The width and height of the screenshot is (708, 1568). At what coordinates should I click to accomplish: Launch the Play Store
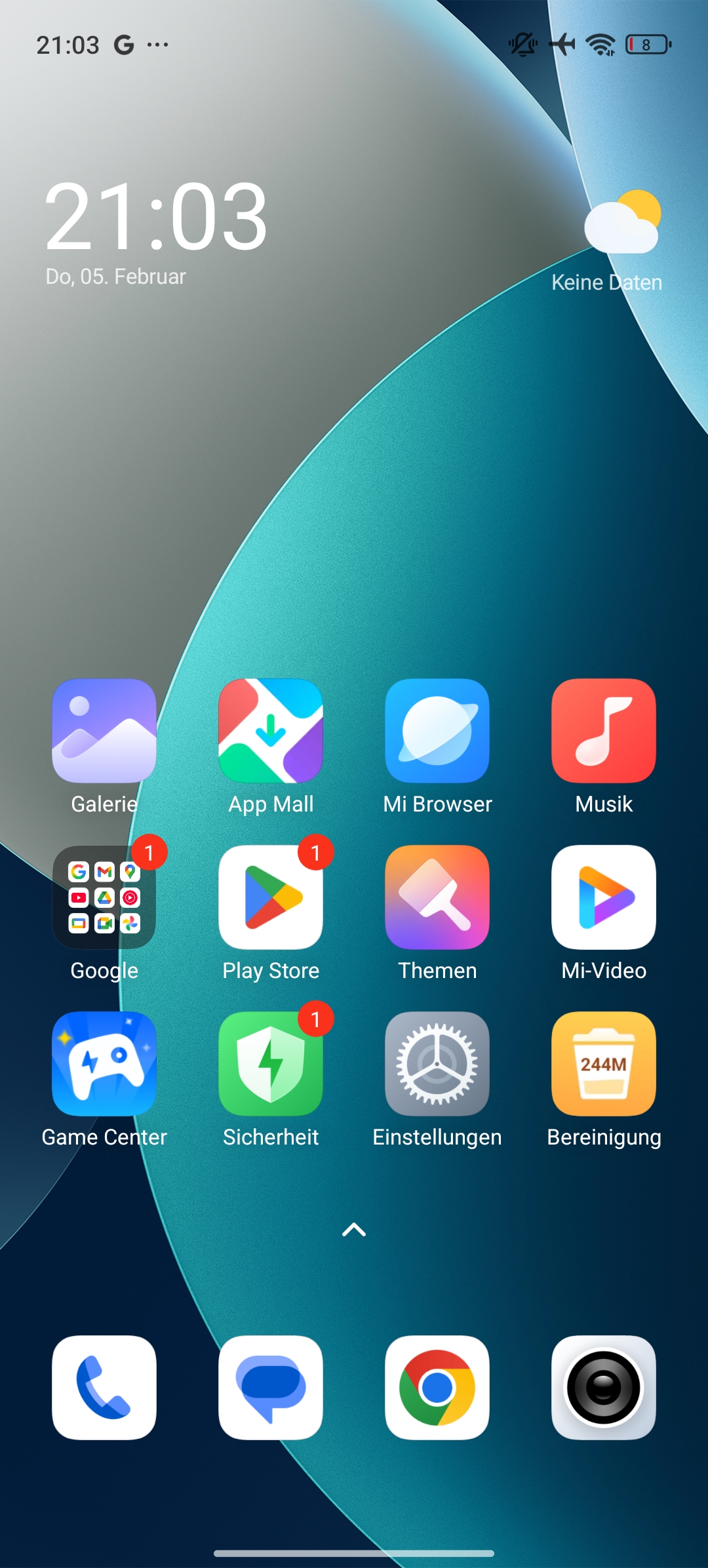(271, 897)
